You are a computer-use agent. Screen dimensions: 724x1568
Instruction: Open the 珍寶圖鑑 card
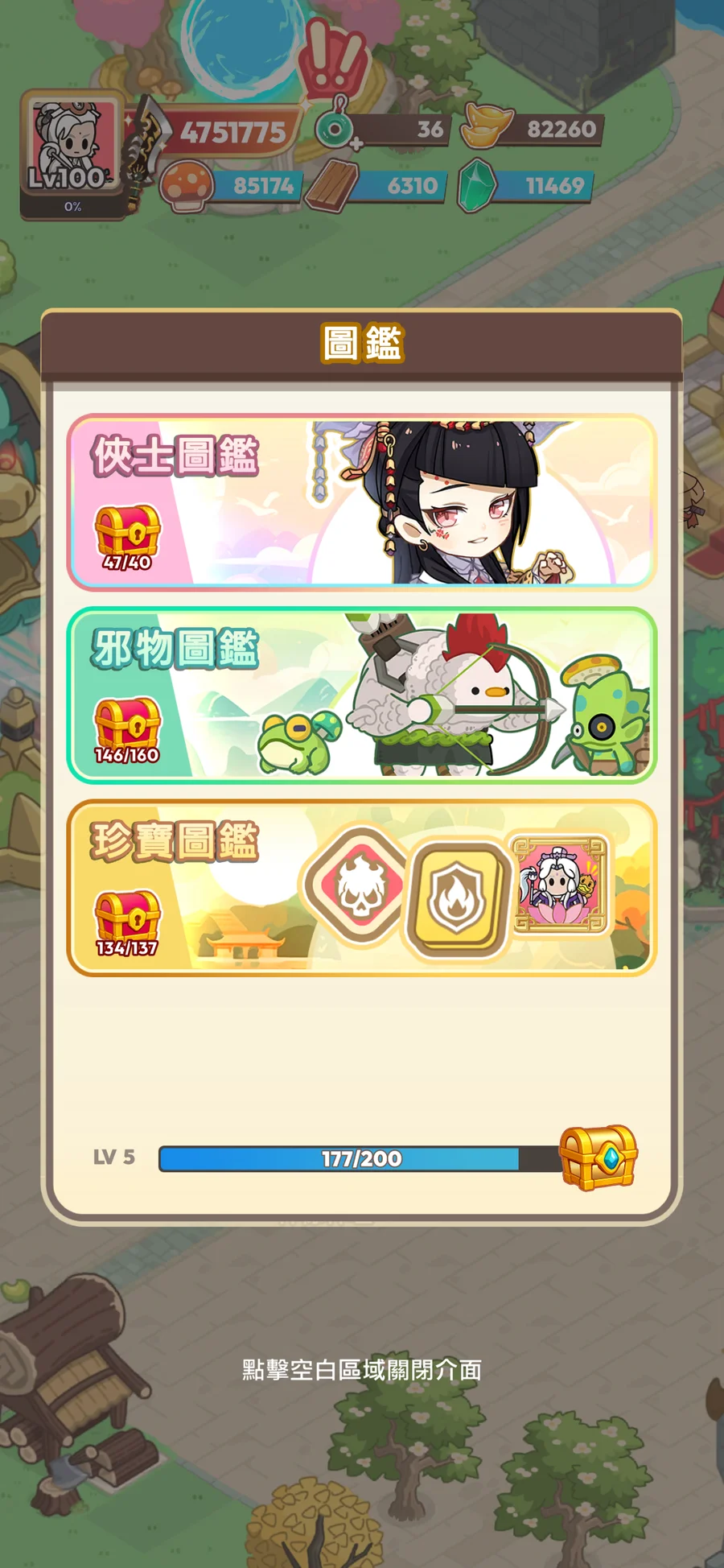(362, 887)
